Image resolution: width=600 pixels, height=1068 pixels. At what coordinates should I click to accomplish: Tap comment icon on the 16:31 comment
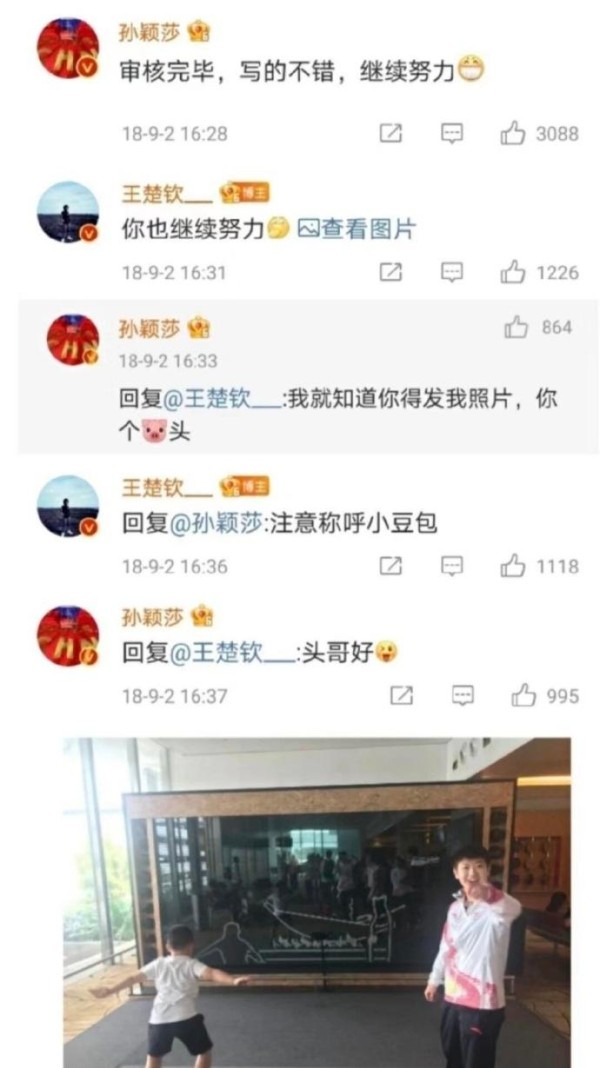tap(452, 272)
